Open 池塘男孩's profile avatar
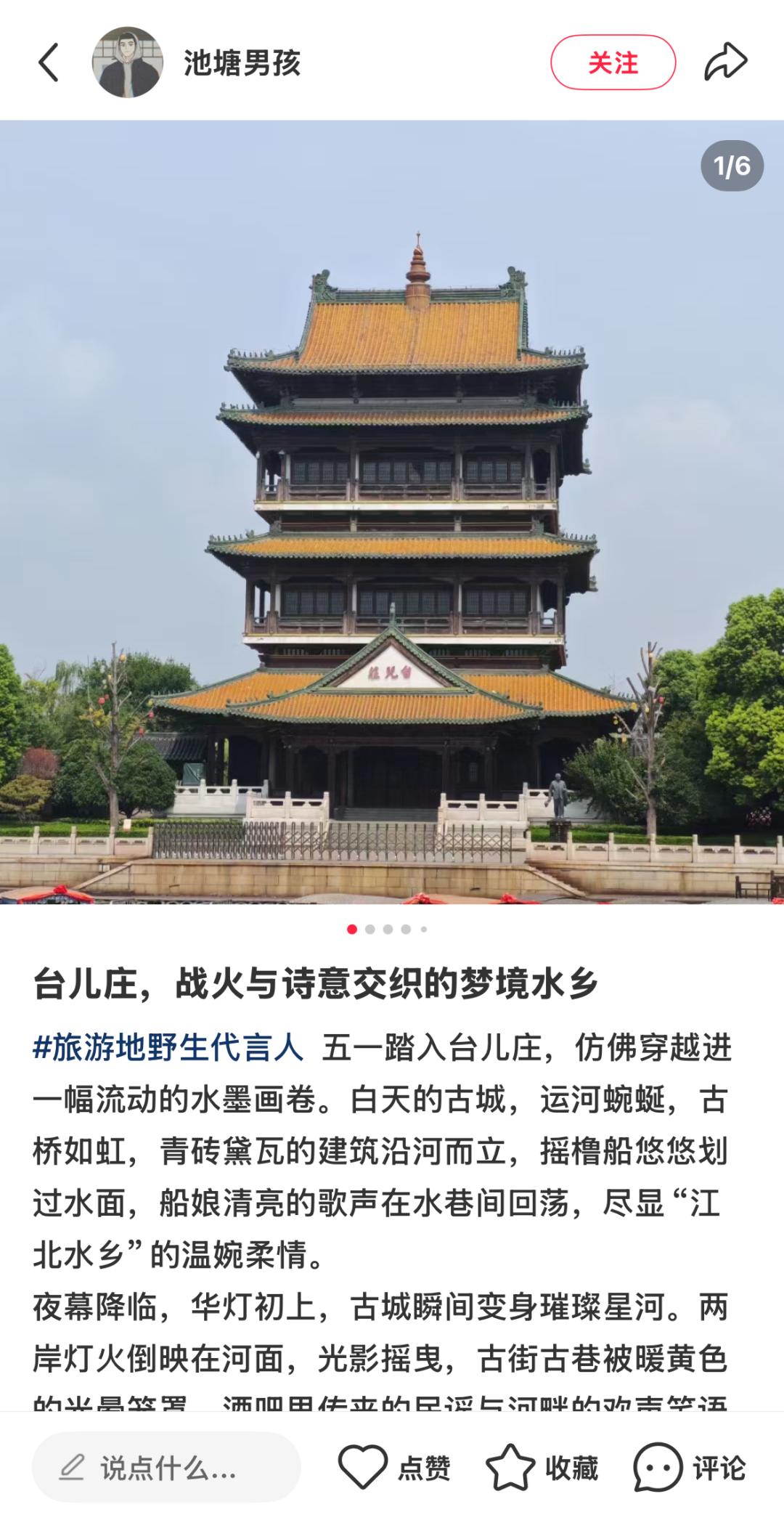This screenshot has height=1536, width=784. [128, 62]
